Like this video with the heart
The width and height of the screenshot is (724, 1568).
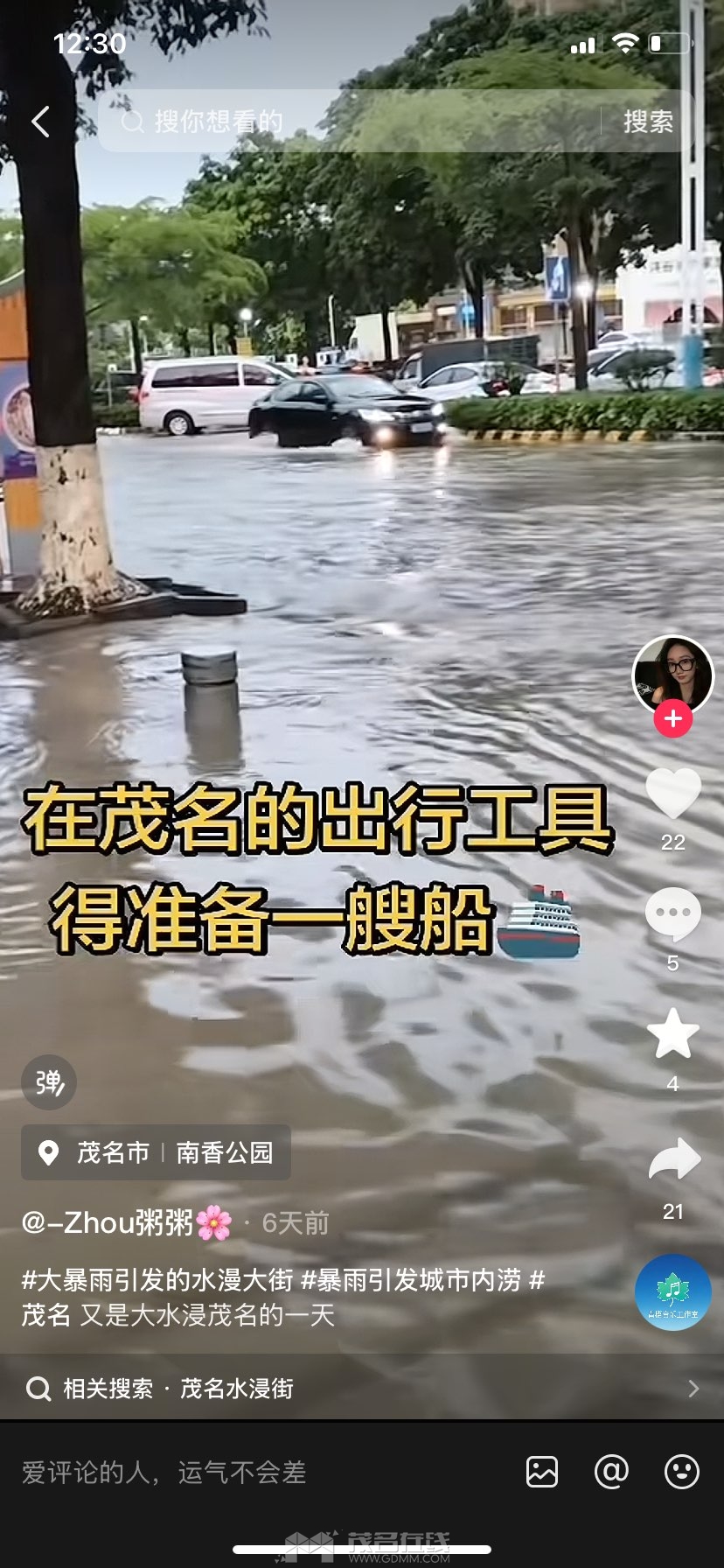click(x=672, y=793)
